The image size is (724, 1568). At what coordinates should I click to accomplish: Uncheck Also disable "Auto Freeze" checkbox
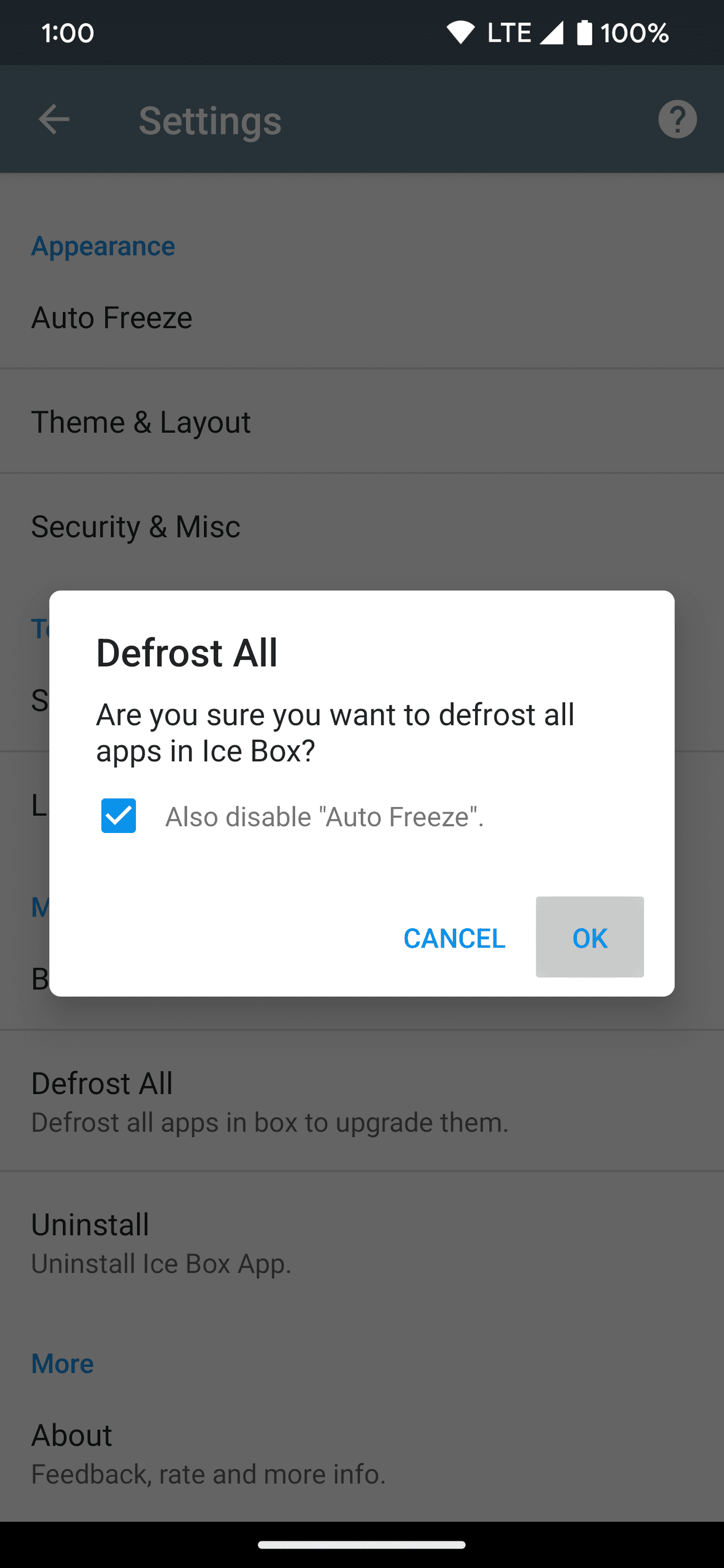pos(119,816)
